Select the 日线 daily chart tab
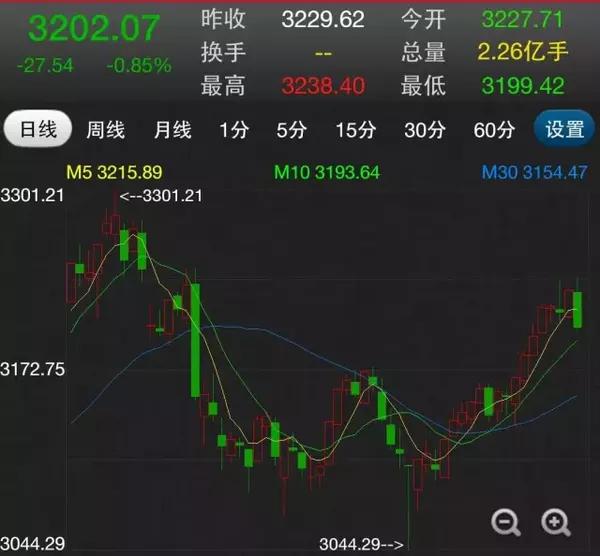Viewport: 600px width, 556px height. click(x=40, y=130)
